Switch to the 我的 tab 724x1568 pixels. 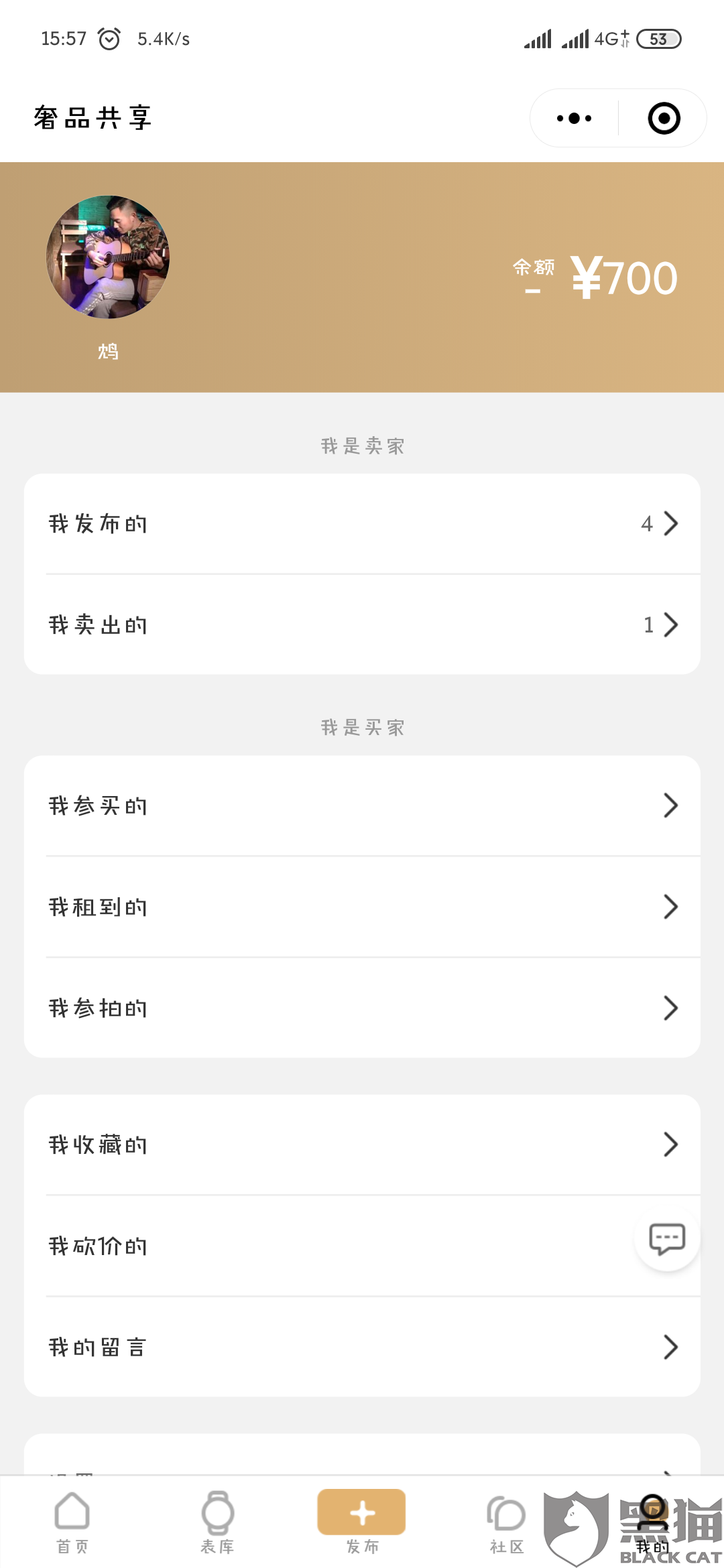[652, 1522]
